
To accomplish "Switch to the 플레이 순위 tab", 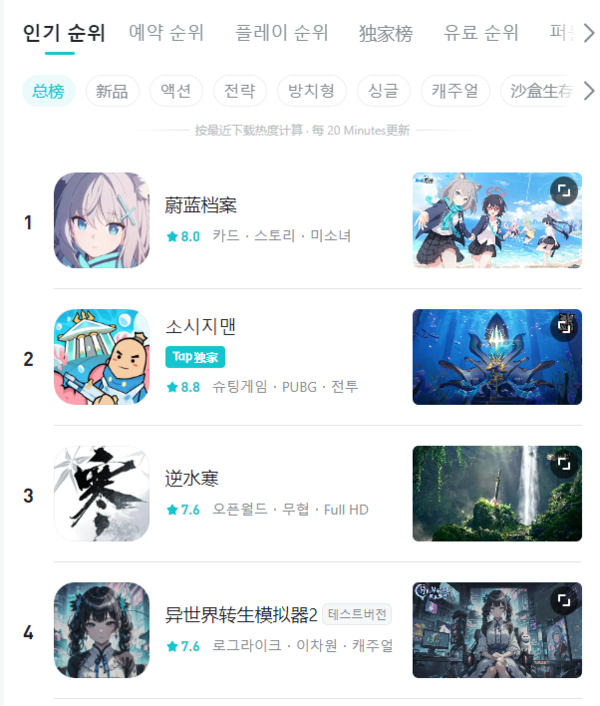I will click(282, 33).
